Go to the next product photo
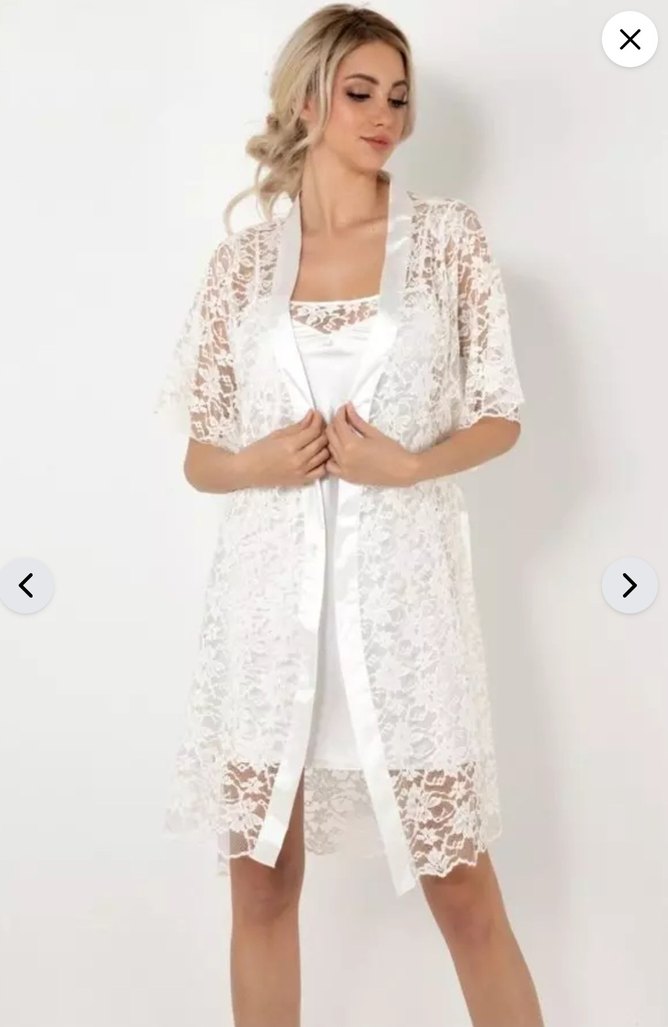 pos(629,586)
